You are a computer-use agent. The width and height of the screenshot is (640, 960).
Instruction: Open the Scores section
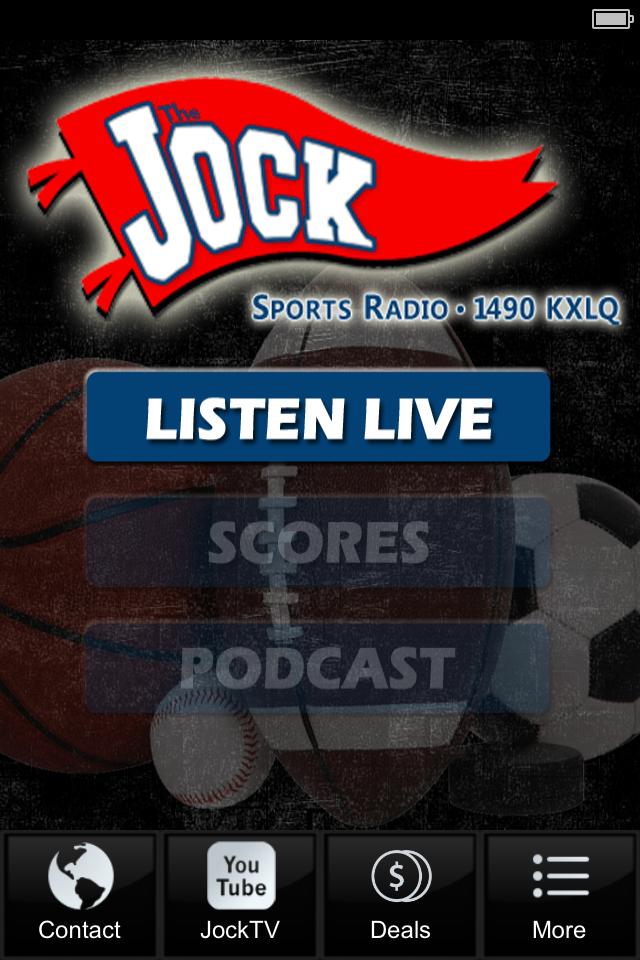point(318,542)
